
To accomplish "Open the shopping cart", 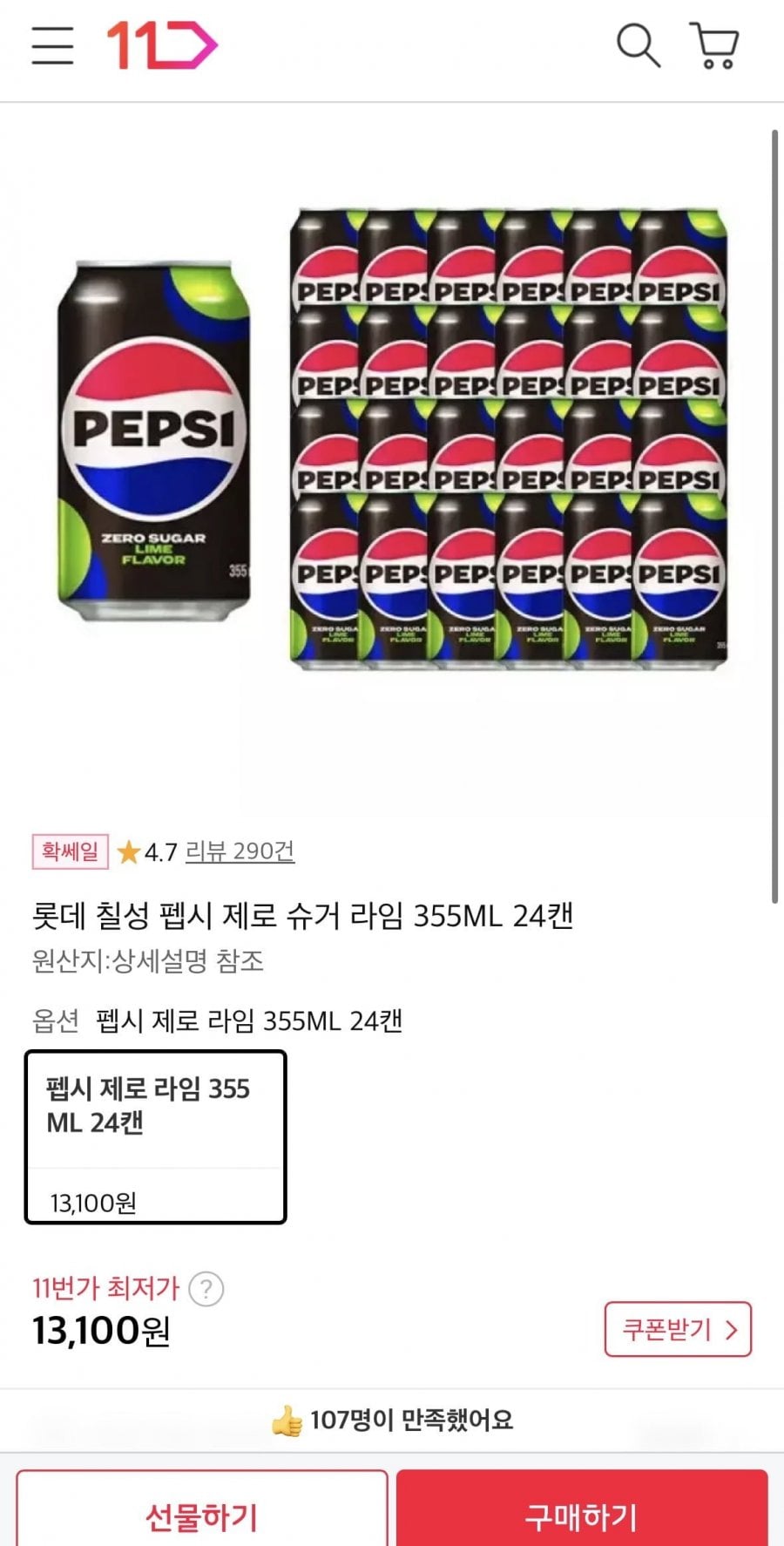I will pos(715,45).
